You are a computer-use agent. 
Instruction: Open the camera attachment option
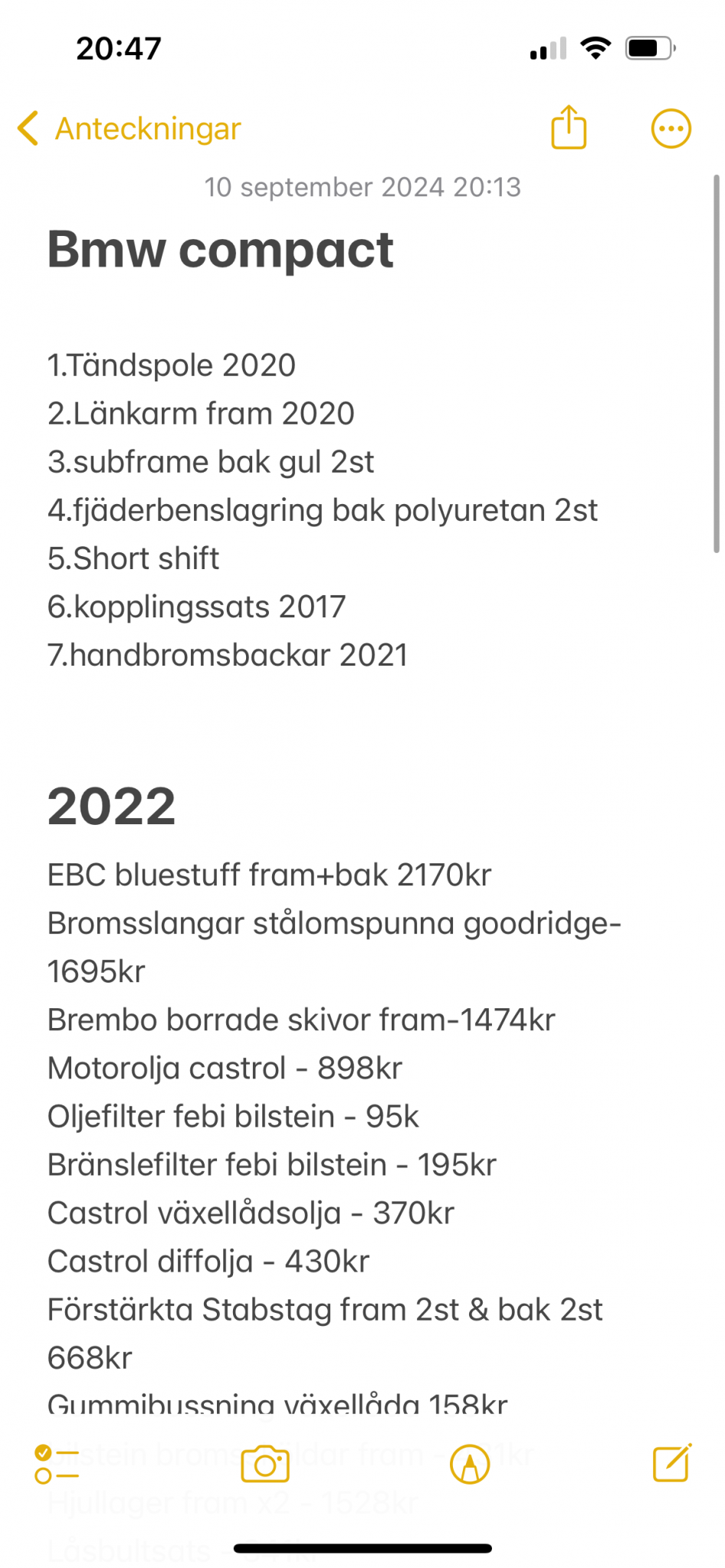(x=265, y=1464)
